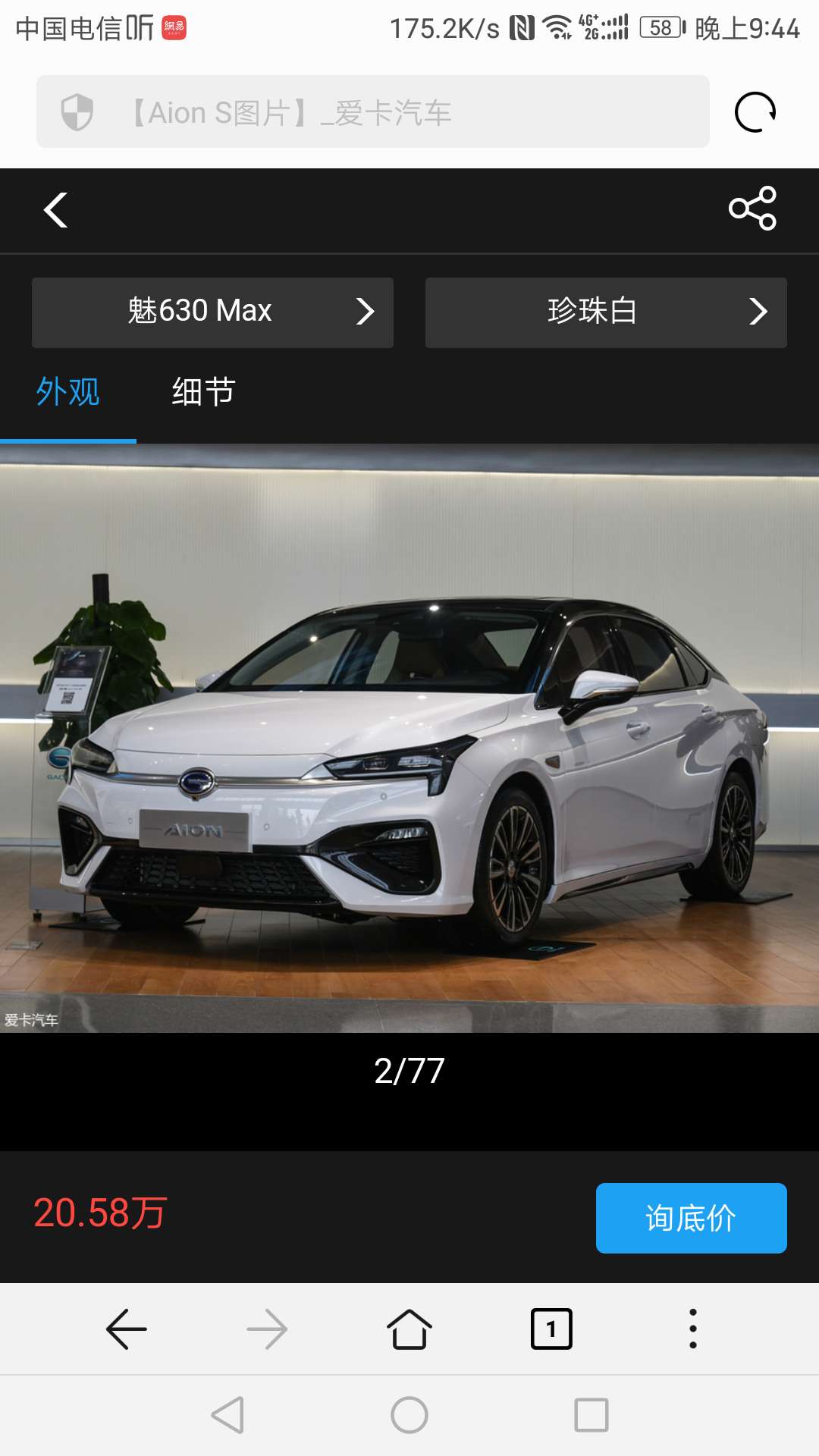Open the browser three-dot menu
819x1456 pixels.
click(692, 1329)
